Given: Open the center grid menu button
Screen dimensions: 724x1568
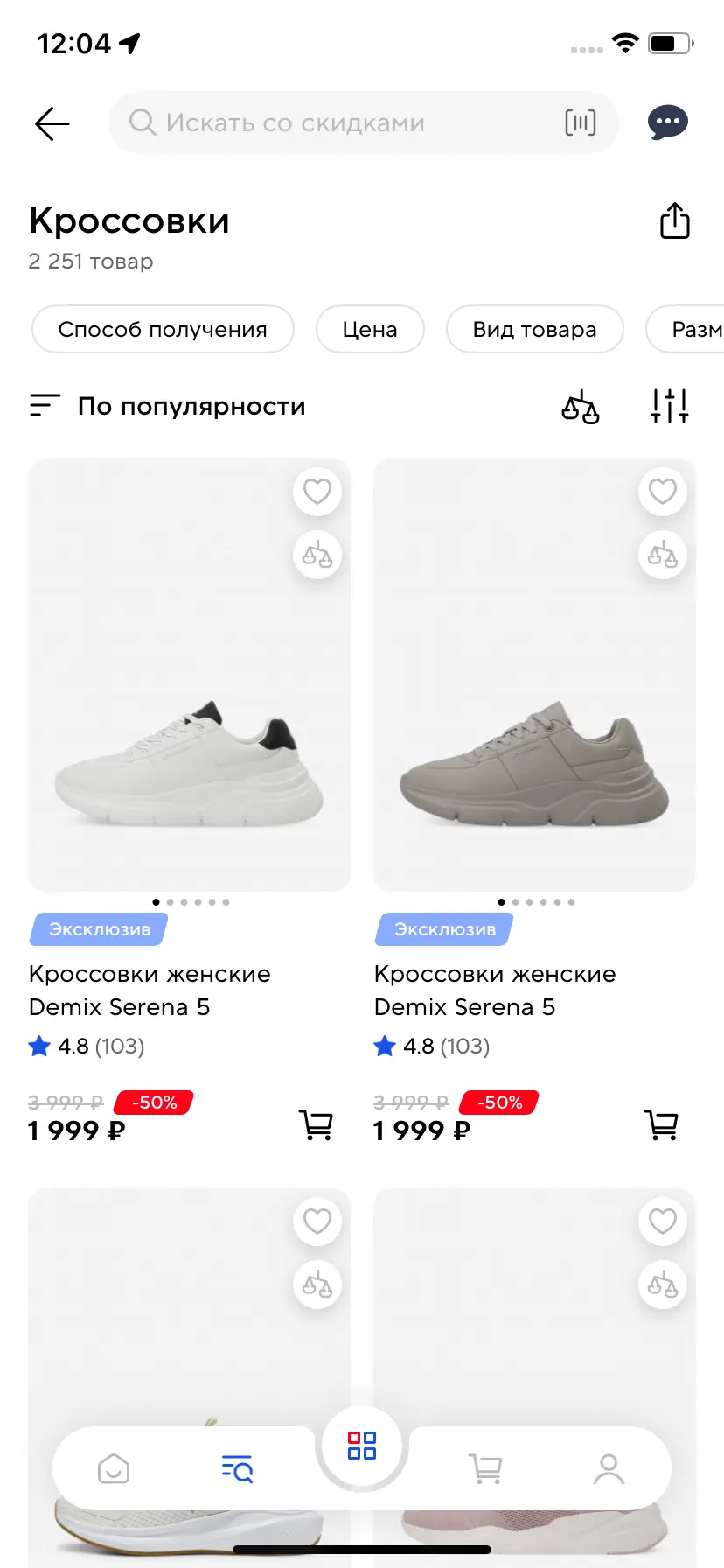Looking at the screenshot, I should (x=362, y=1445).
